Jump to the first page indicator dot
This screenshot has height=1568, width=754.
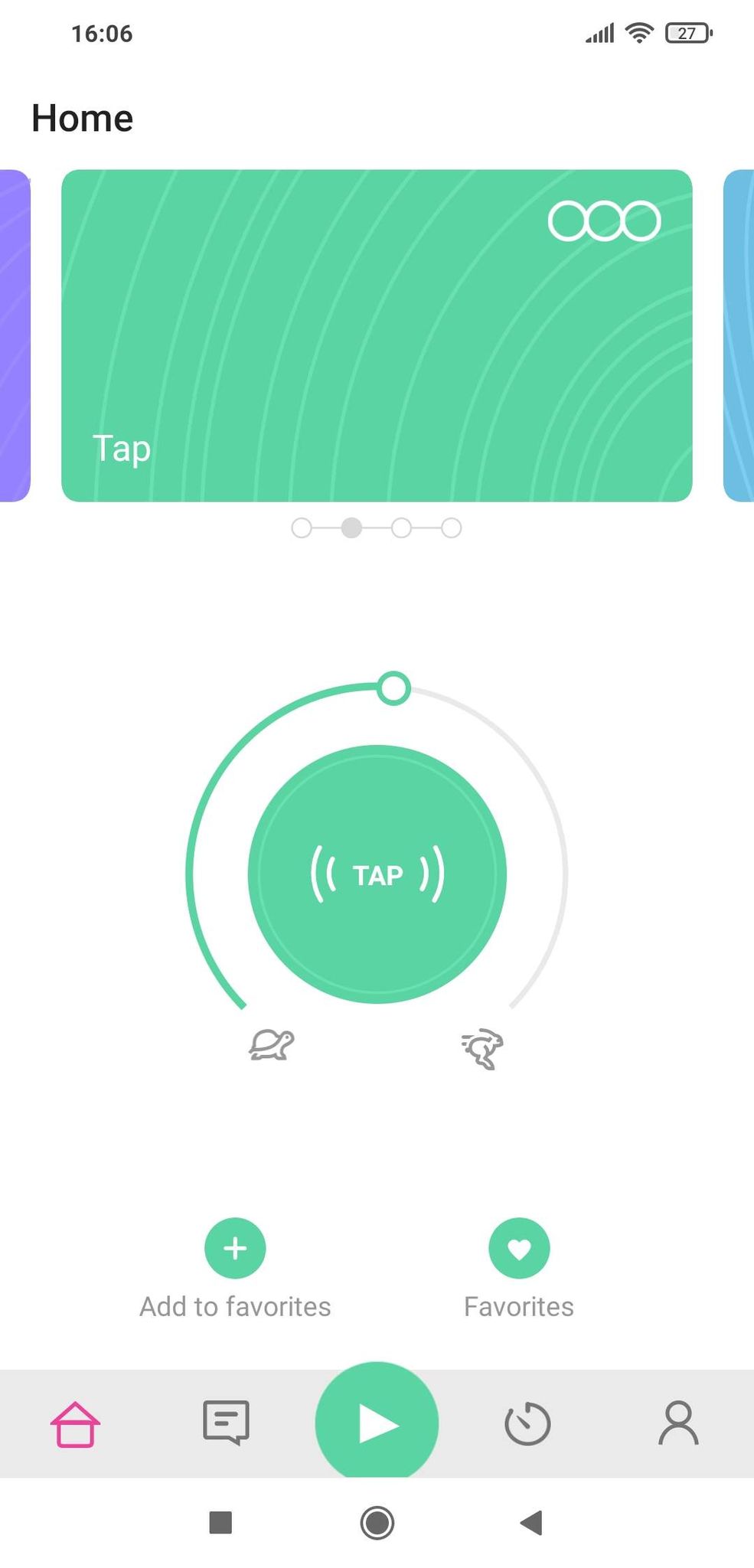pyautogui.click(x=302, y=528)
